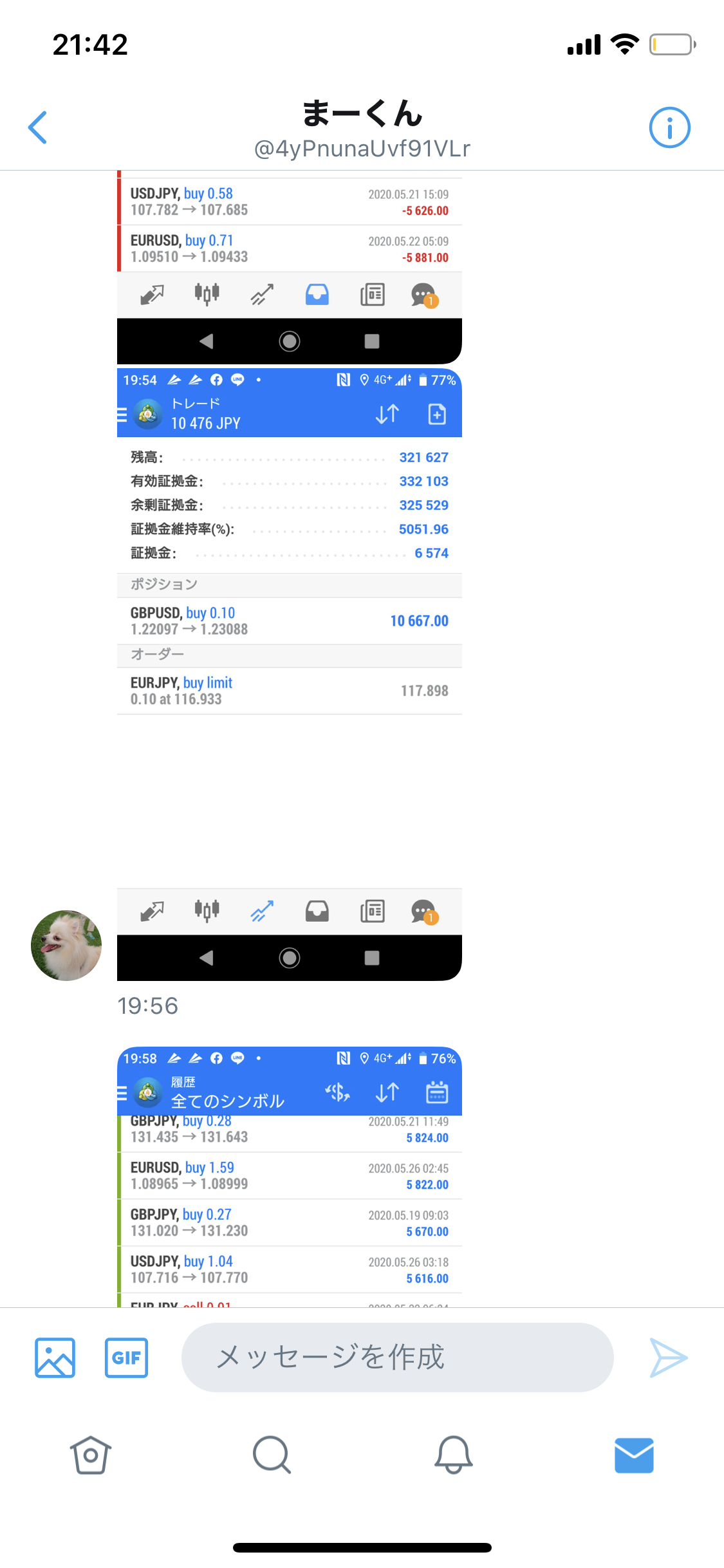Switch to the Notifications tab
This screenshot has height=1568, width=724.
453,1455
